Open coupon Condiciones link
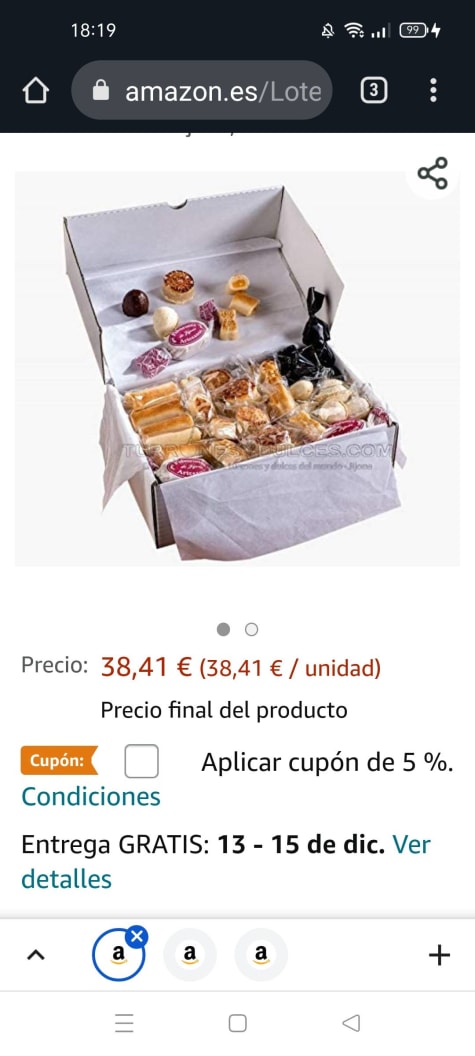This screenshot has width=475, height=1056. coord(91,797)
